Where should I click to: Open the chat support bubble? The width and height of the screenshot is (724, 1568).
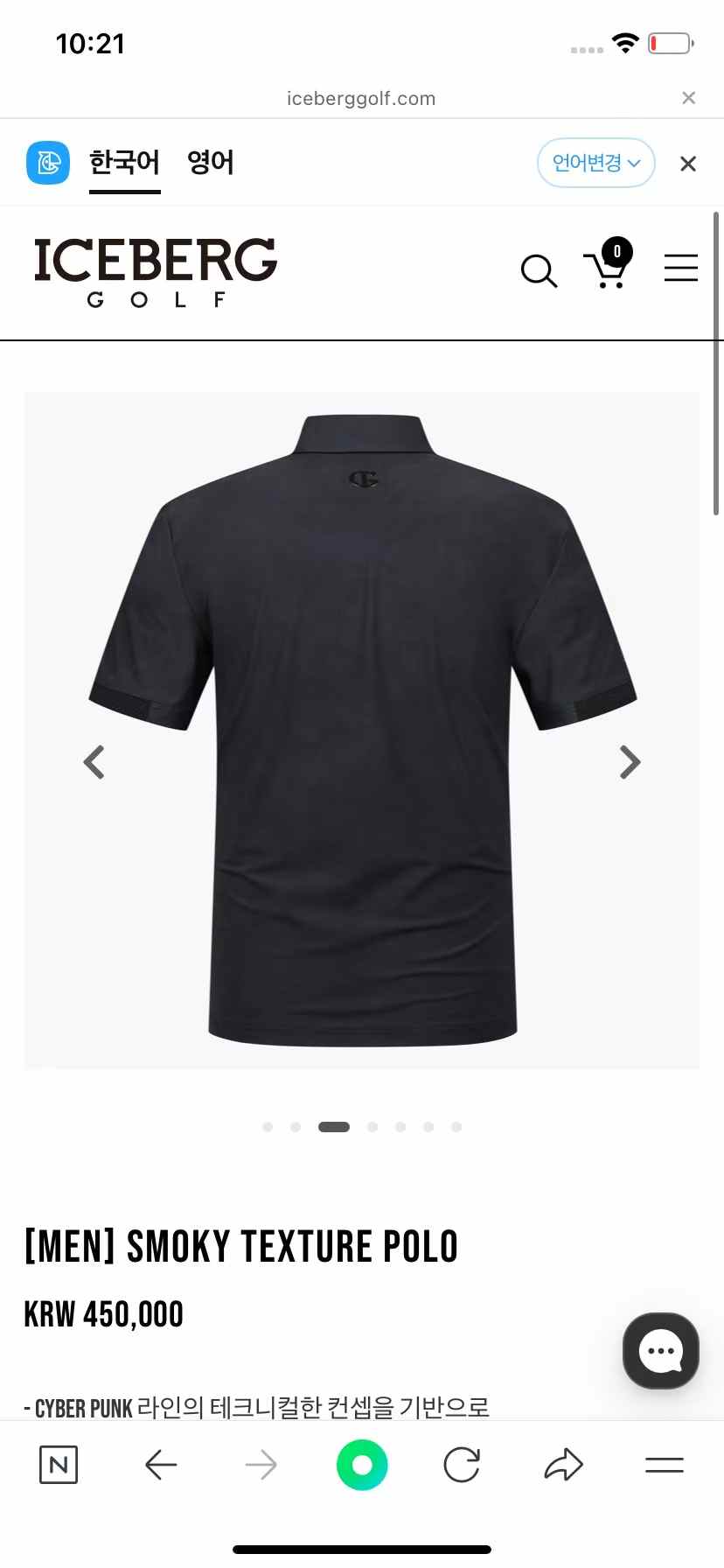coord(660,1351)
